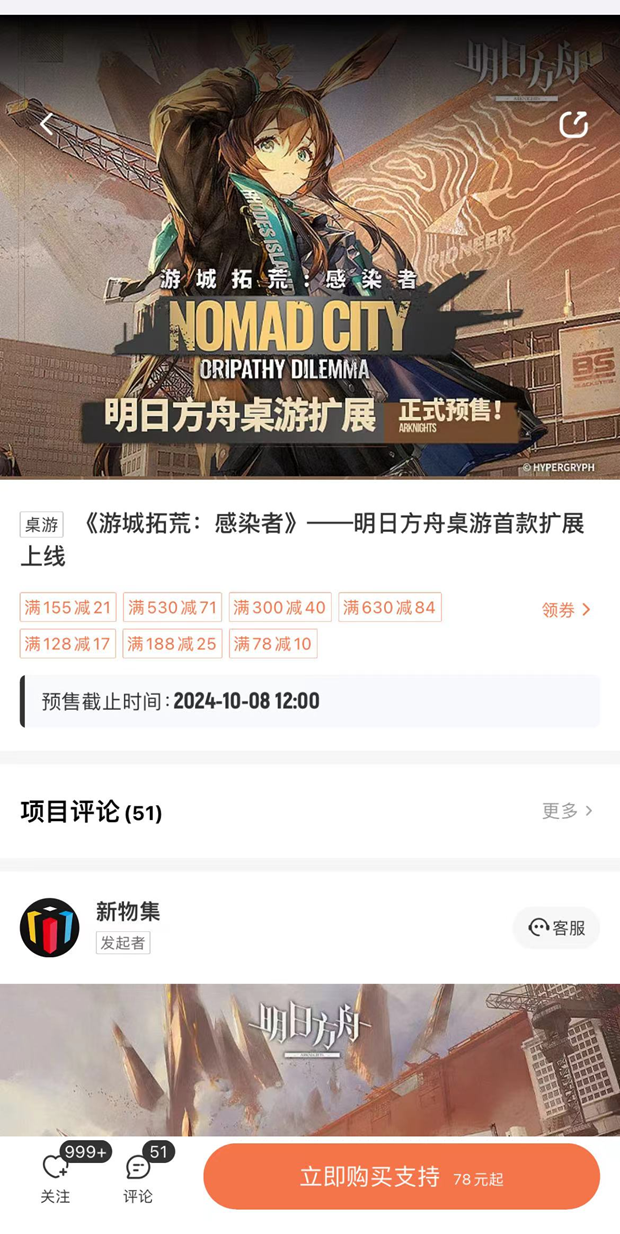Select the 满300减40 coupon chip

(280, 607)
